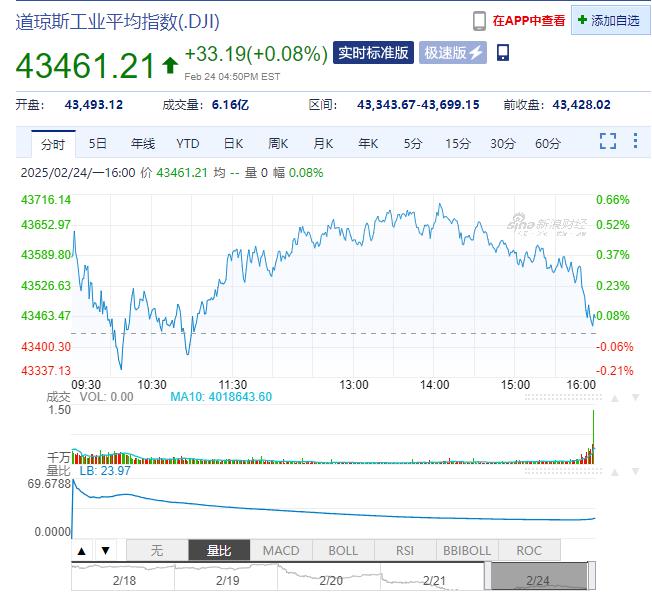Select the 实时标准版 mode
Image resolution: width=652 pixels, height=597 pixels.
pyautogui.click(x=373, y=53)
